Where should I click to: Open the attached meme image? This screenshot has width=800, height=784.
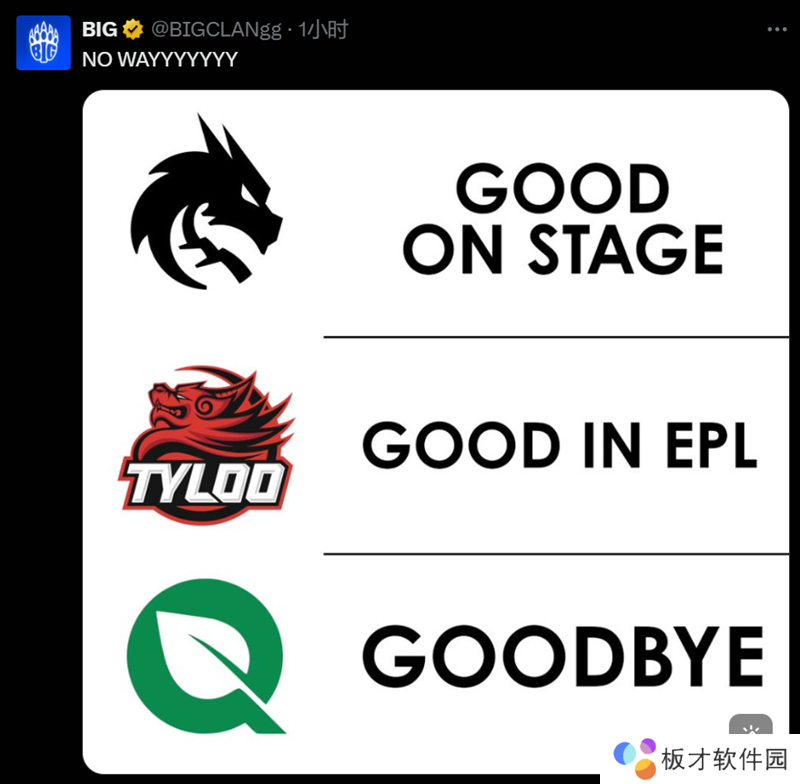point(435,430)
